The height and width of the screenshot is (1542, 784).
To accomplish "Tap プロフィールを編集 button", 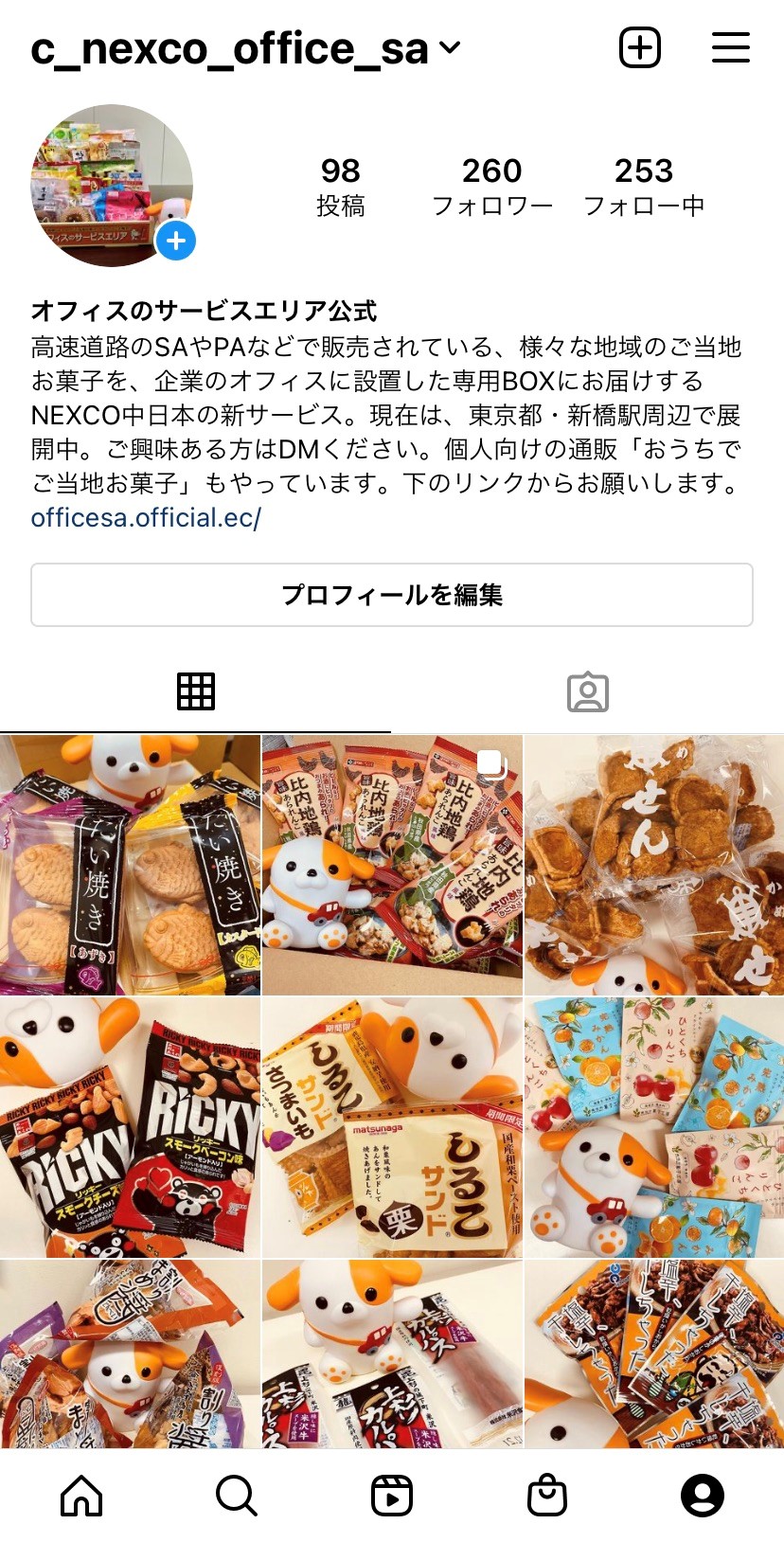I will [392, 595].
